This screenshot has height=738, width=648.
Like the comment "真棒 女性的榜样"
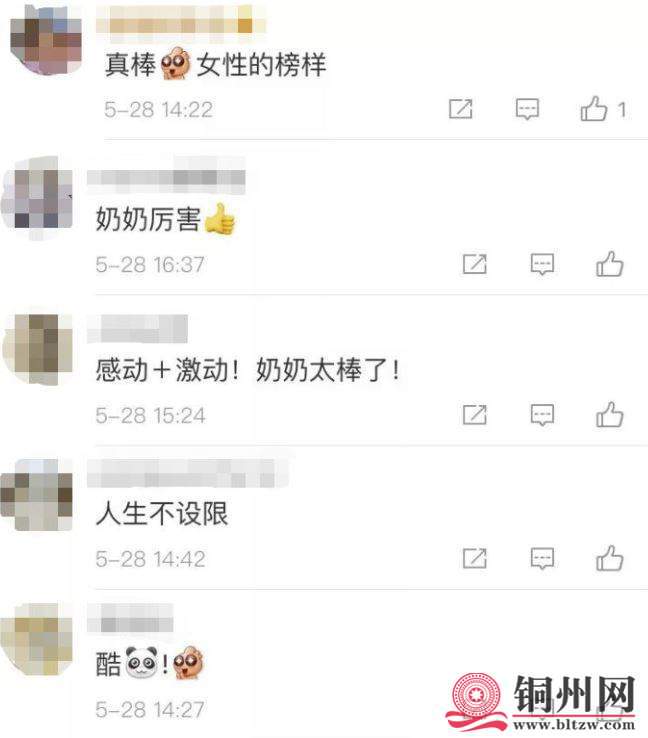[595, 109]
